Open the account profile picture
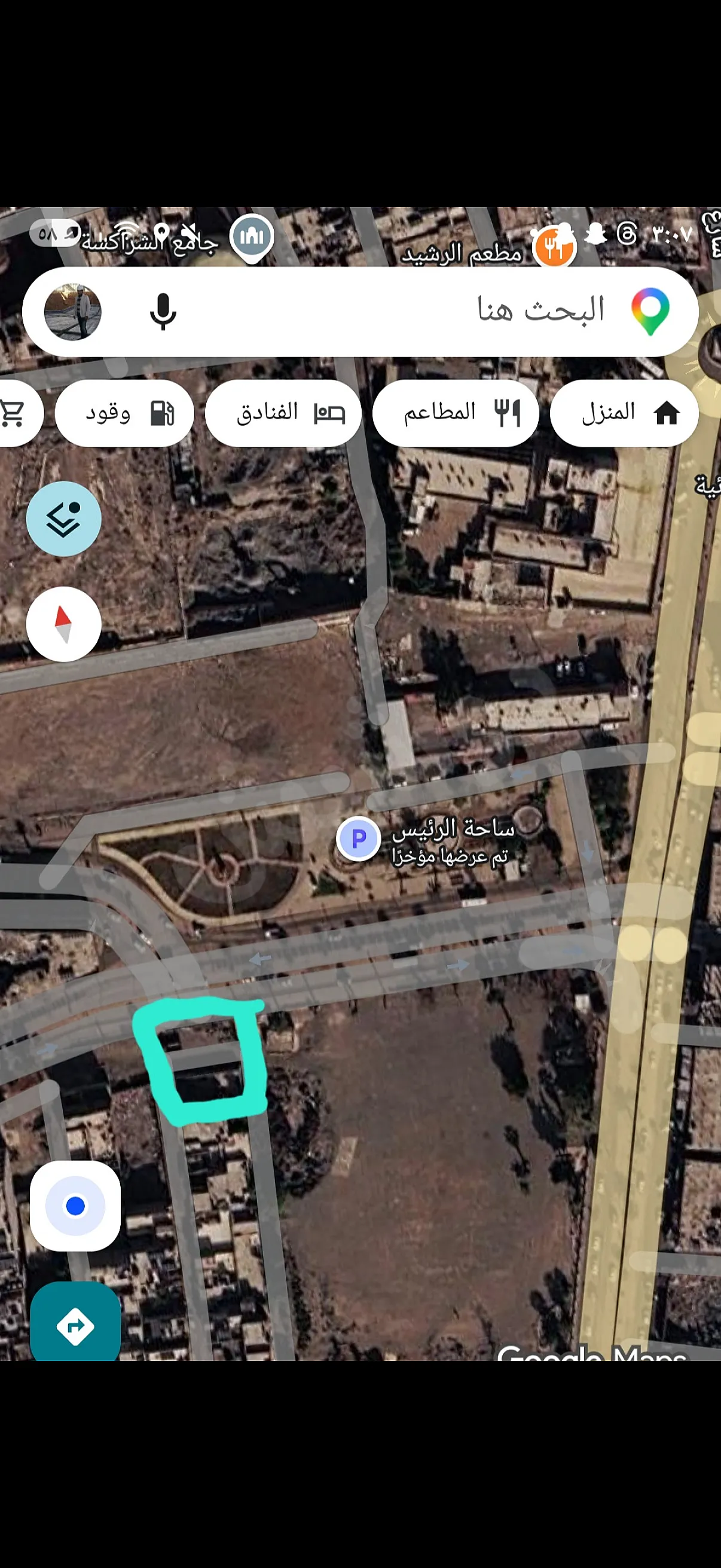The height and width of the screenshot is (1568, 721). click(72, 312)
